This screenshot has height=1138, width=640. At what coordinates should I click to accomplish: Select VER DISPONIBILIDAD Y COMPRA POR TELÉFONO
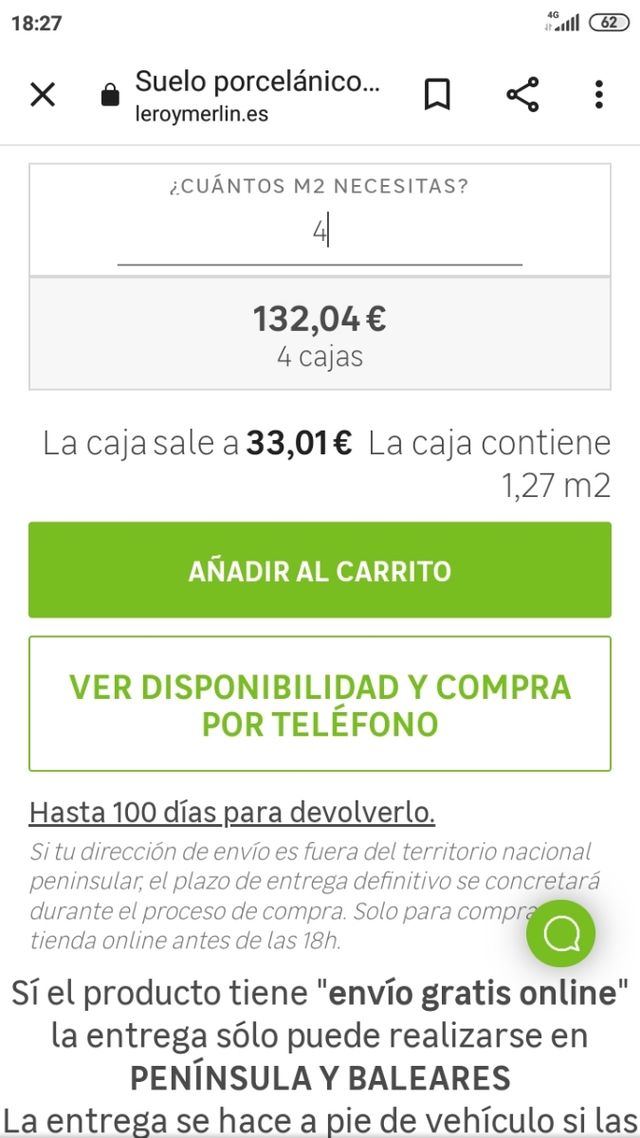(320, 704)
